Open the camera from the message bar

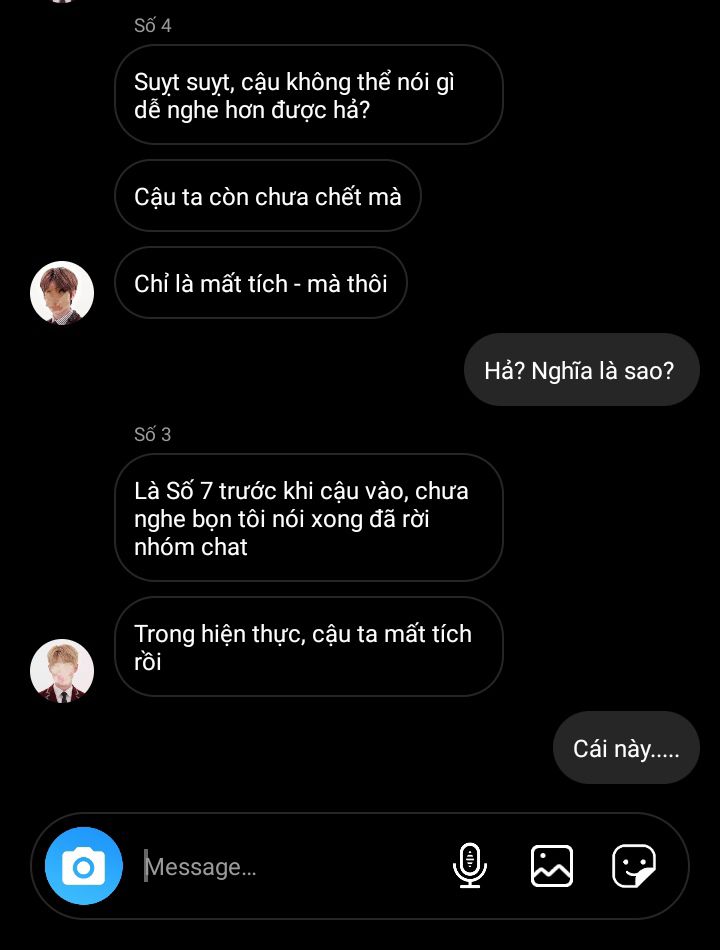(x=83, y=866)
